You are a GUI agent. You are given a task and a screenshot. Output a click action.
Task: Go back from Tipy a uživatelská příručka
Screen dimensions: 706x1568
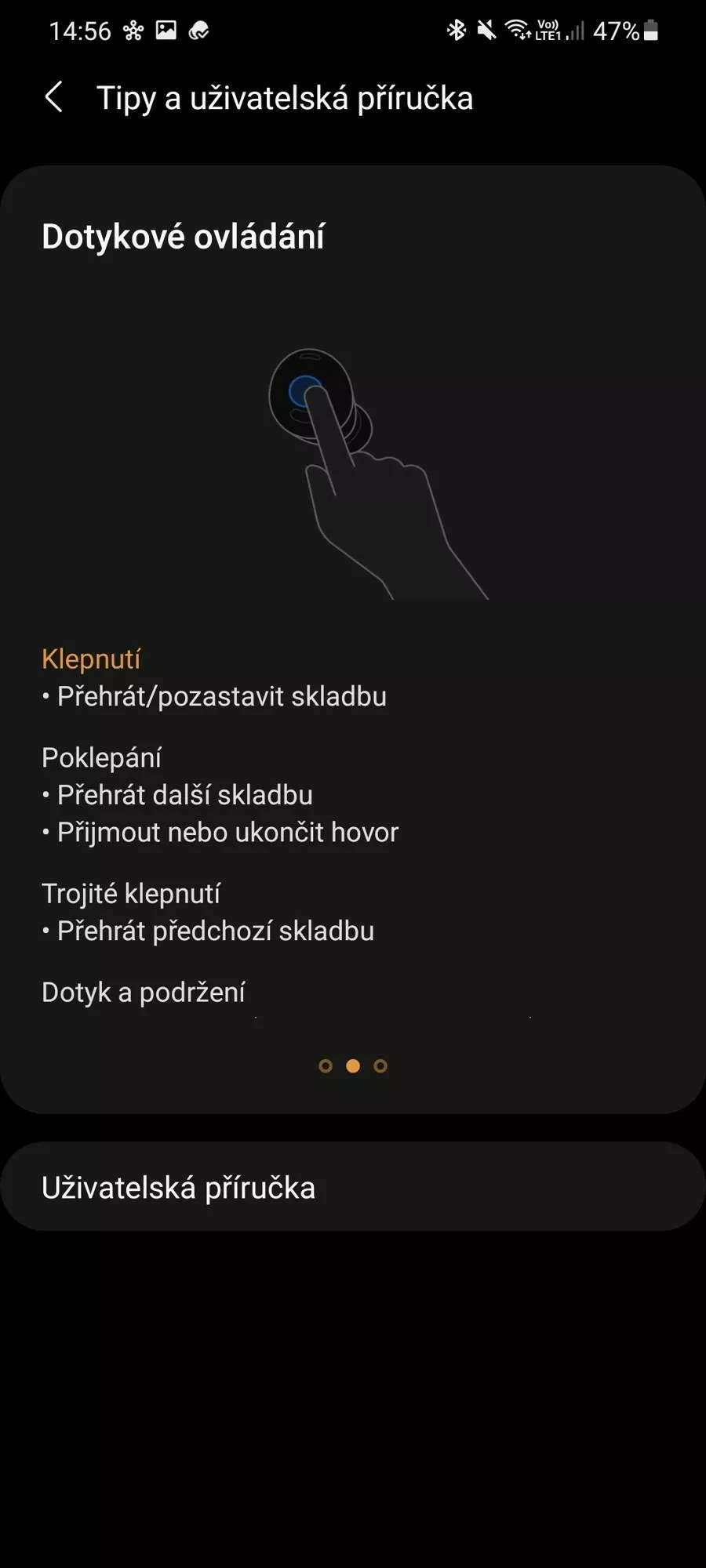(x=53, y=98)
